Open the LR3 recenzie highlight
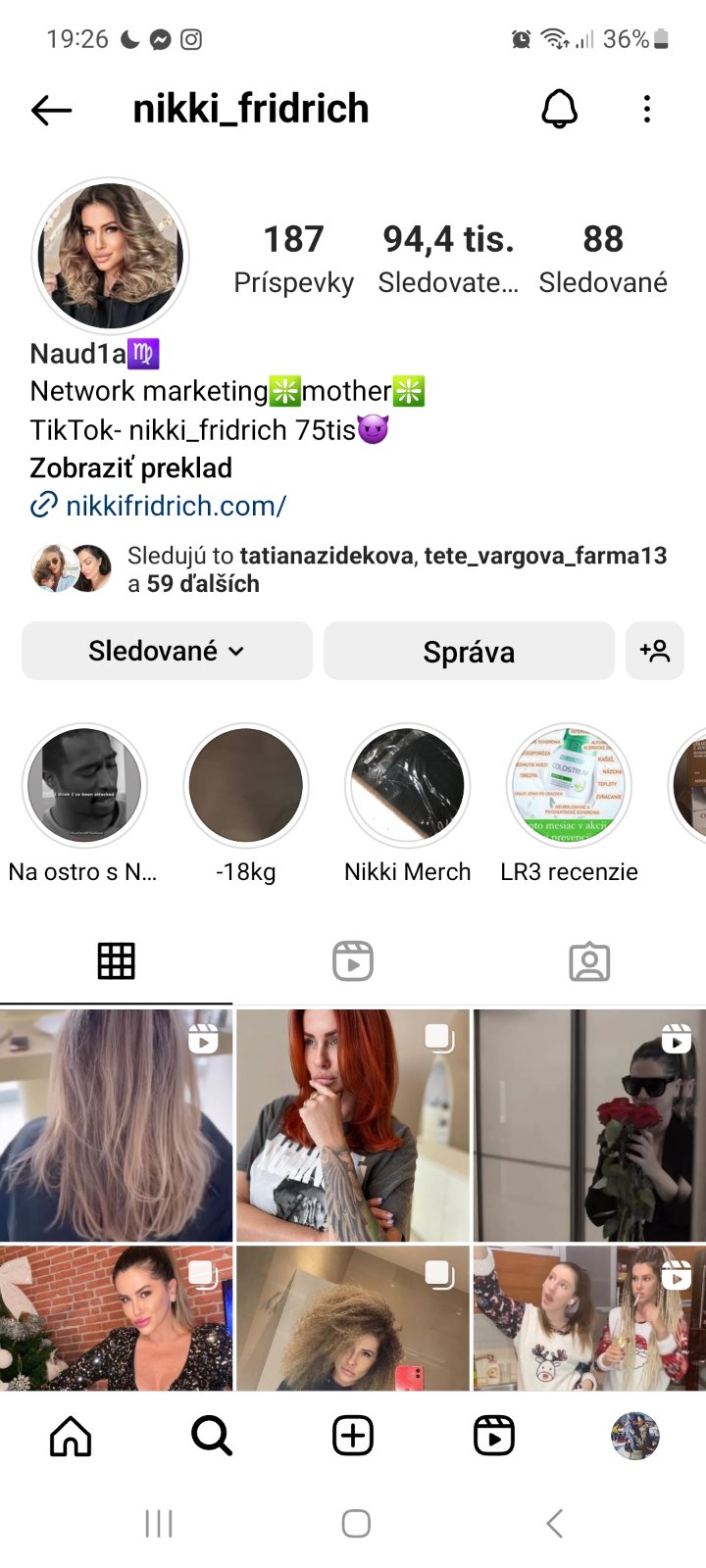The height and width of the screenshot is (1568, 706). 569,786
